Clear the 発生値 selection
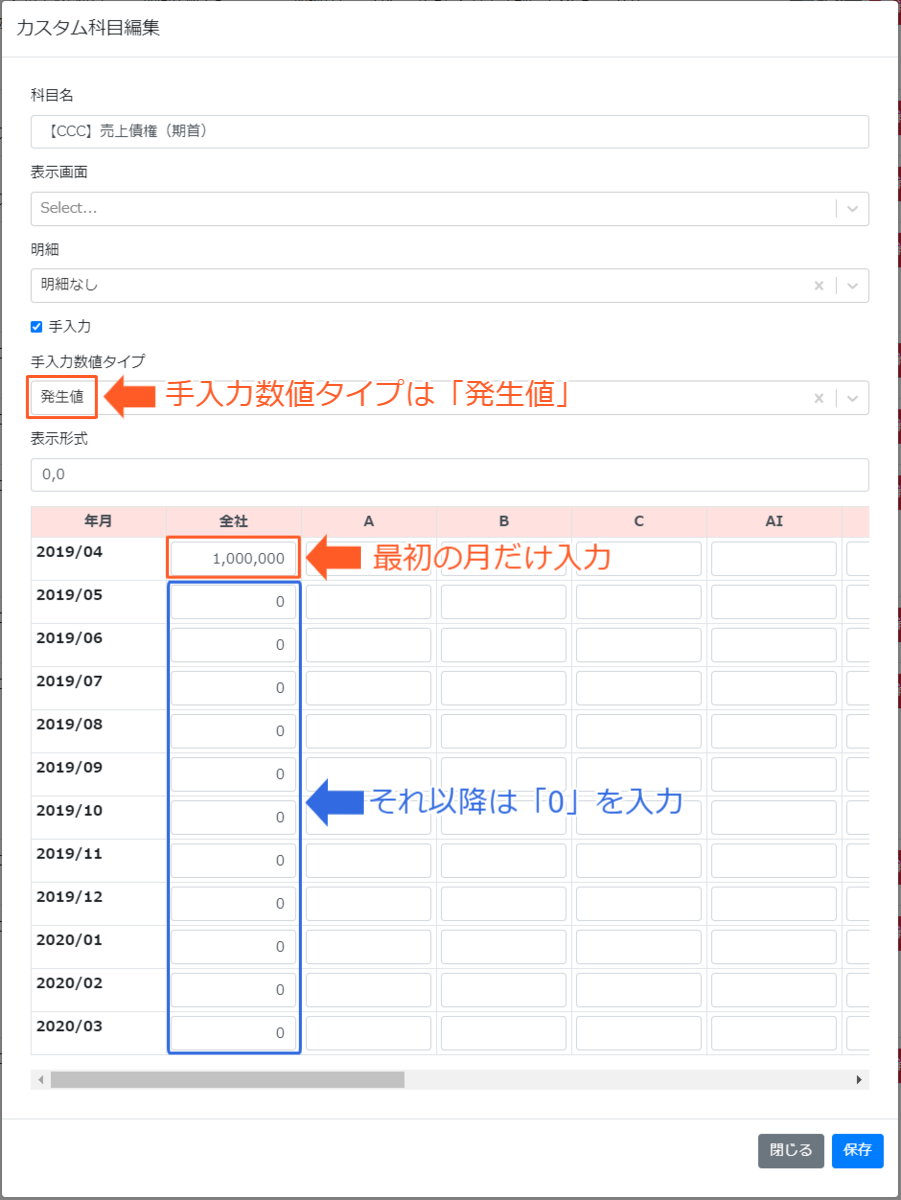Image resolution: width=901 pixels, height=1200 pixels. (x=819, y=397)
